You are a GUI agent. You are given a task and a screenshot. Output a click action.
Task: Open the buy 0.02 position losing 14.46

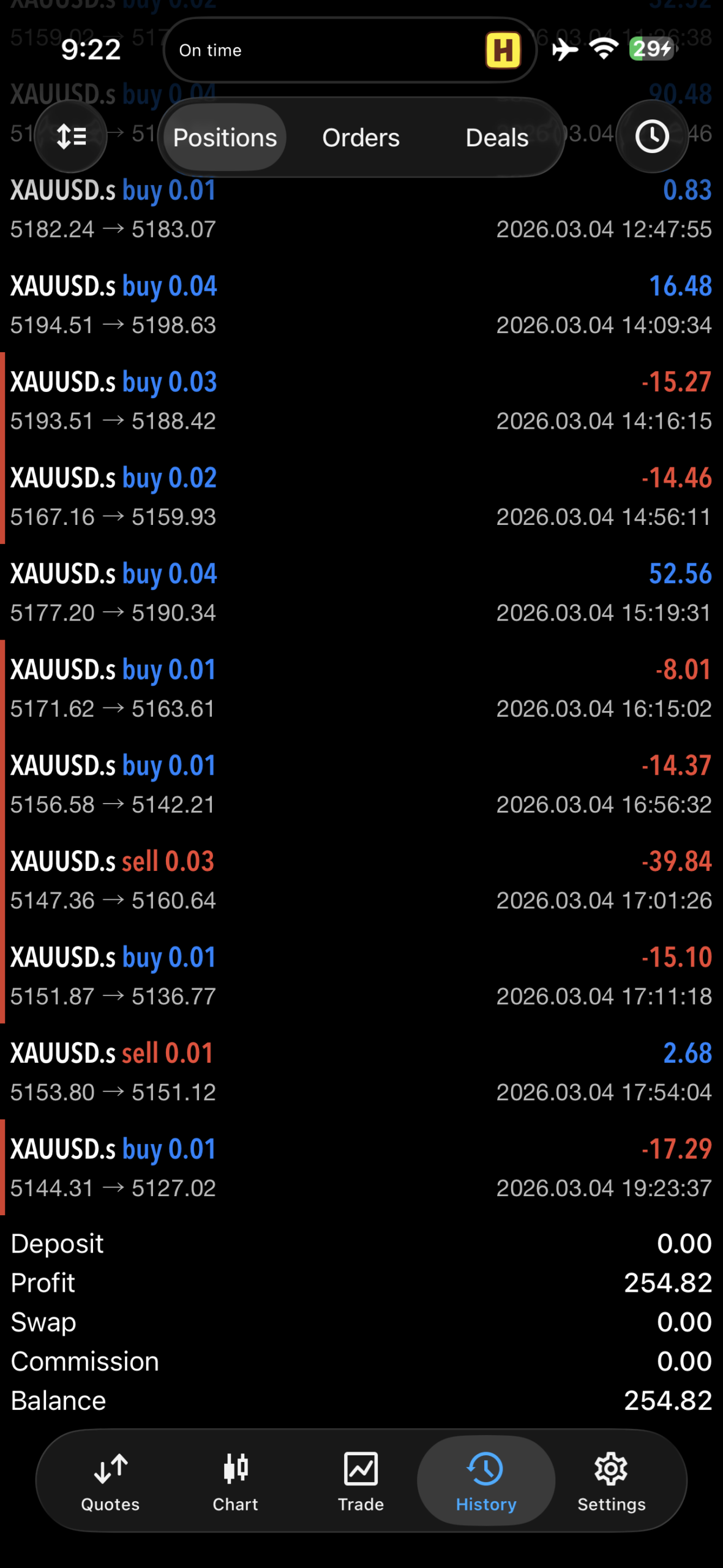[361, 497]
